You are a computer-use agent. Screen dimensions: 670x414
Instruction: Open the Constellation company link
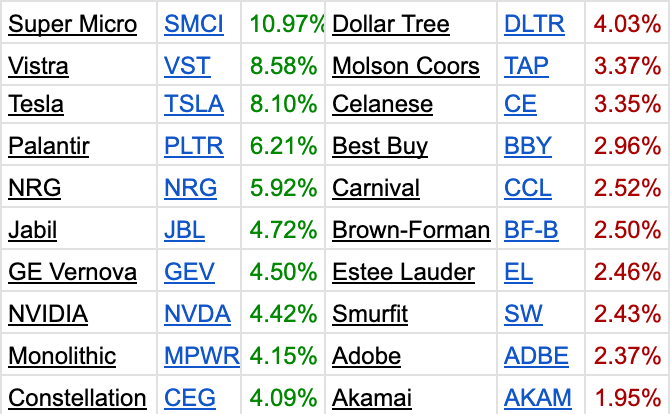[77, 399]
